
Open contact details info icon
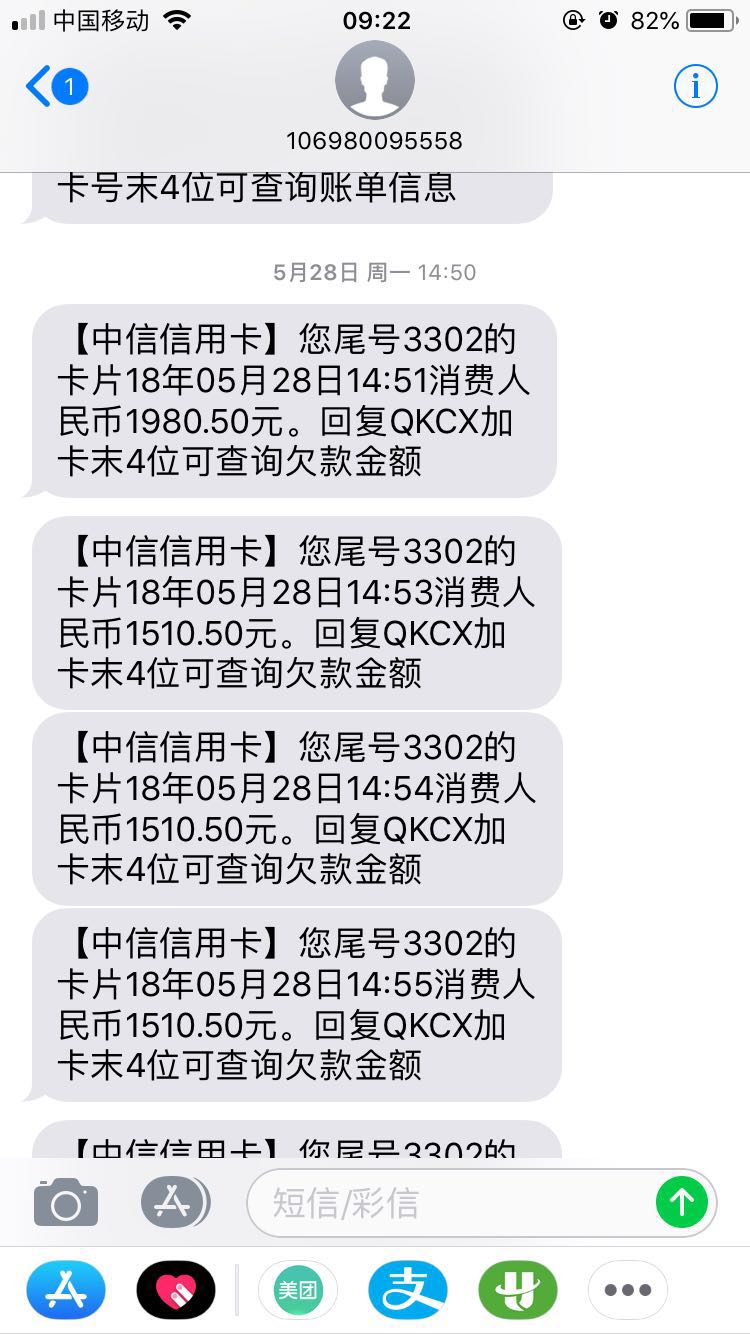pyautogui.click(x=695, y=87)
